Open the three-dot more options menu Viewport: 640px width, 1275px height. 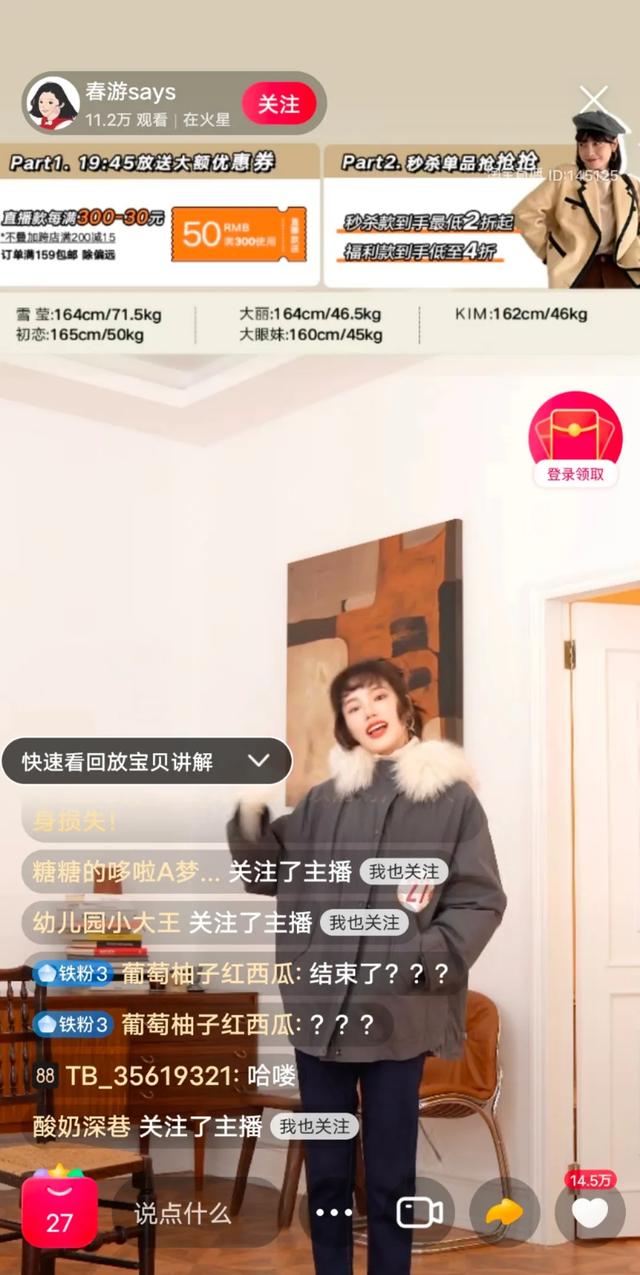click(x=334, y=1213)
